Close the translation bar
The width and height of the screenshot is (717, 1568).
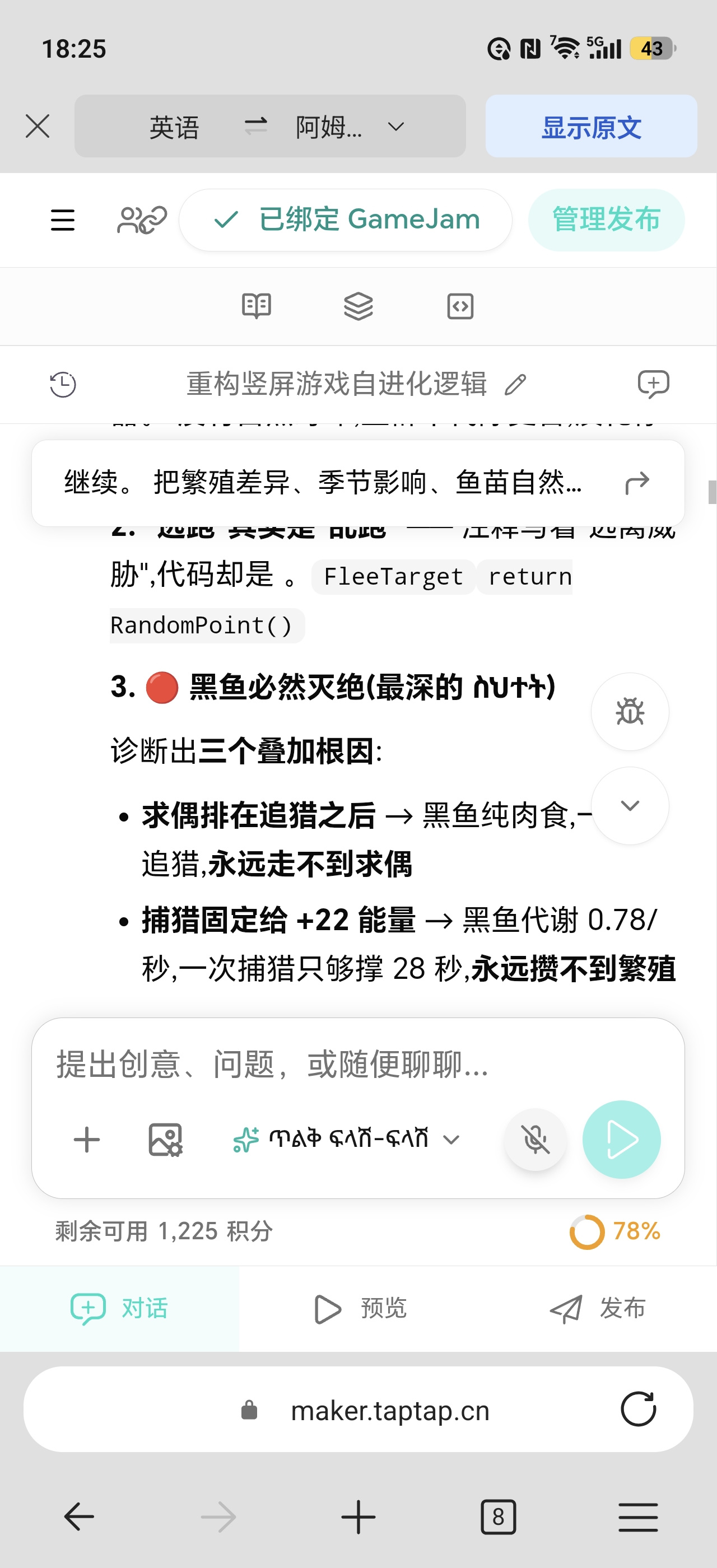tap(38, 127)
